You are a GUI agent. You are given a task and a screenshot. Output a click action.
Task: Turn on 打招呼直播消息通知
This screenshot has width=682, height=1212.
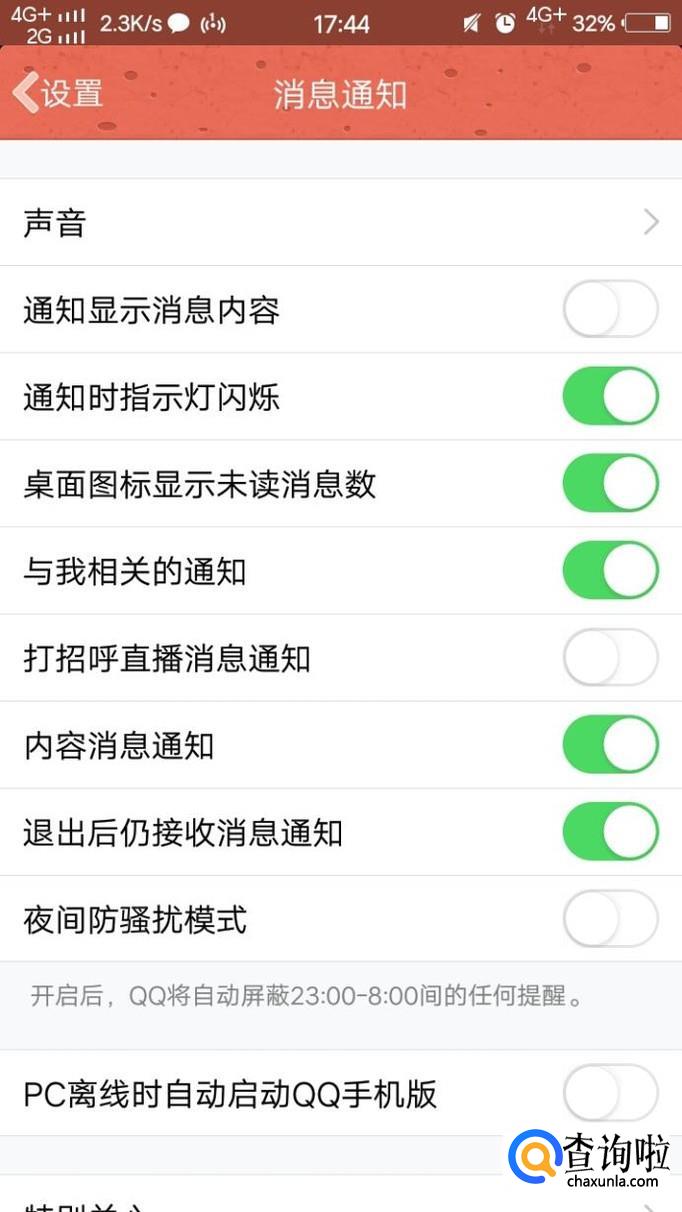coord(610,658)
